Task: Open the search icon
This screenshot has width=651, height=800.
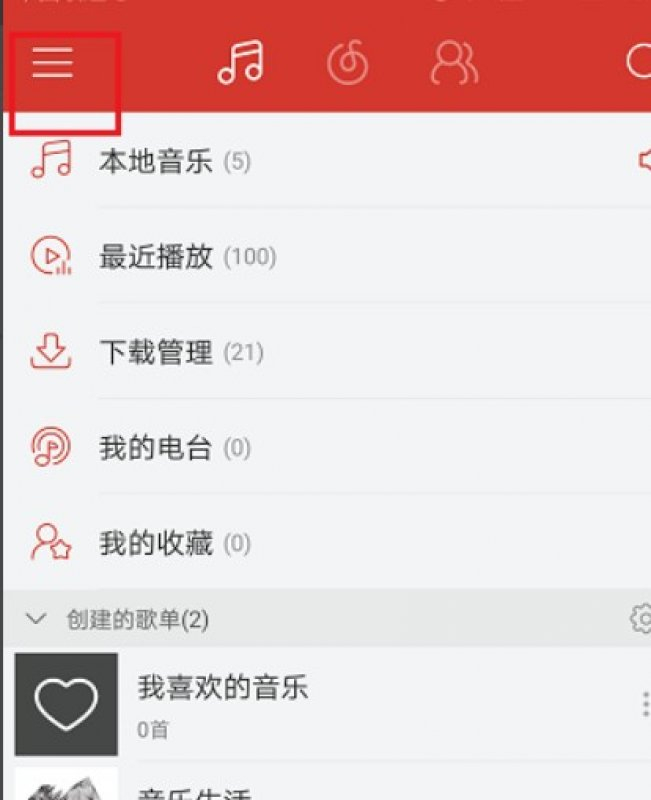Action: click(x=640, y=63)
